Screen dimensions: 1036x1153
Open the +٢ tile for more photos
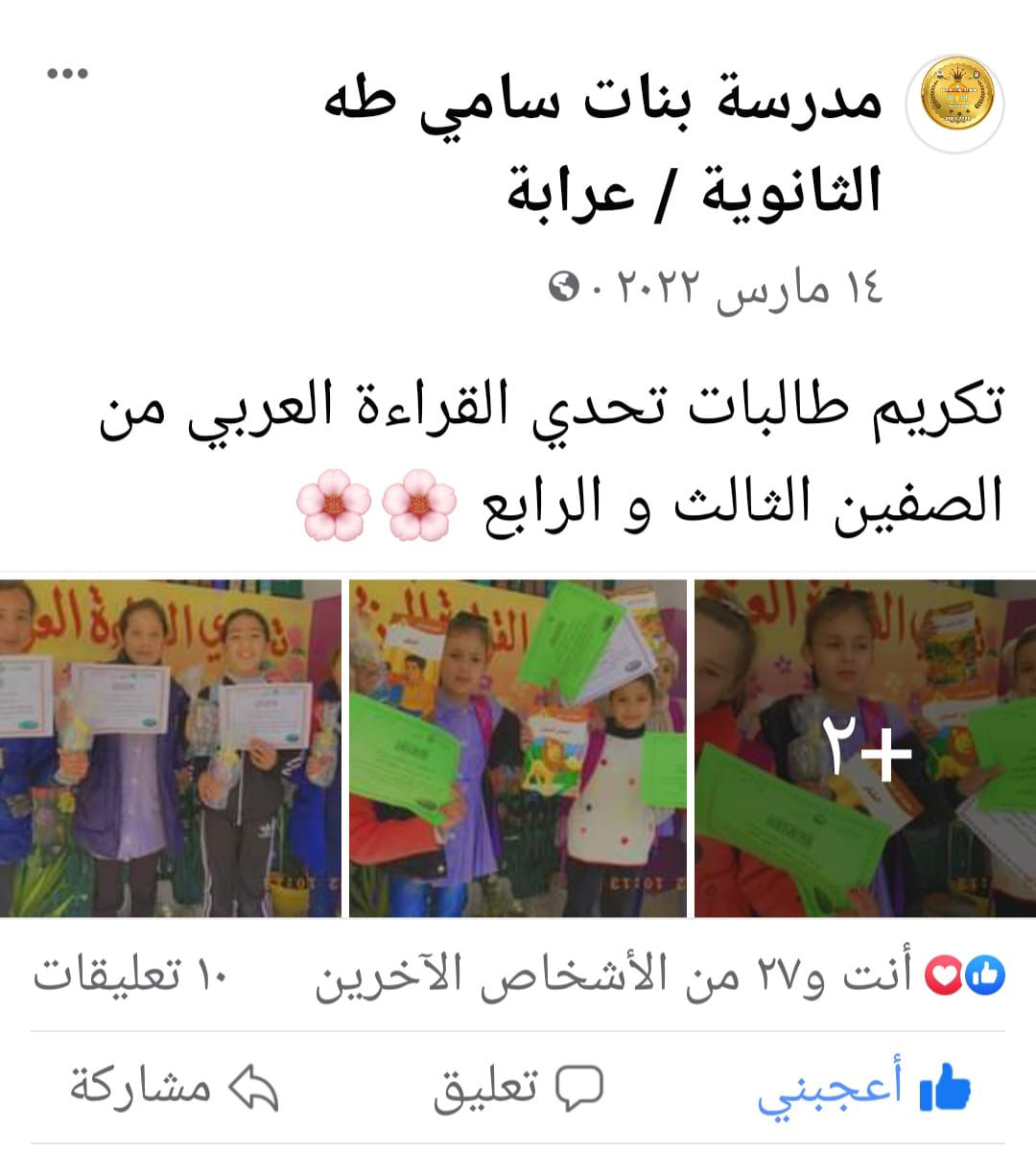(x=865, y=748)
